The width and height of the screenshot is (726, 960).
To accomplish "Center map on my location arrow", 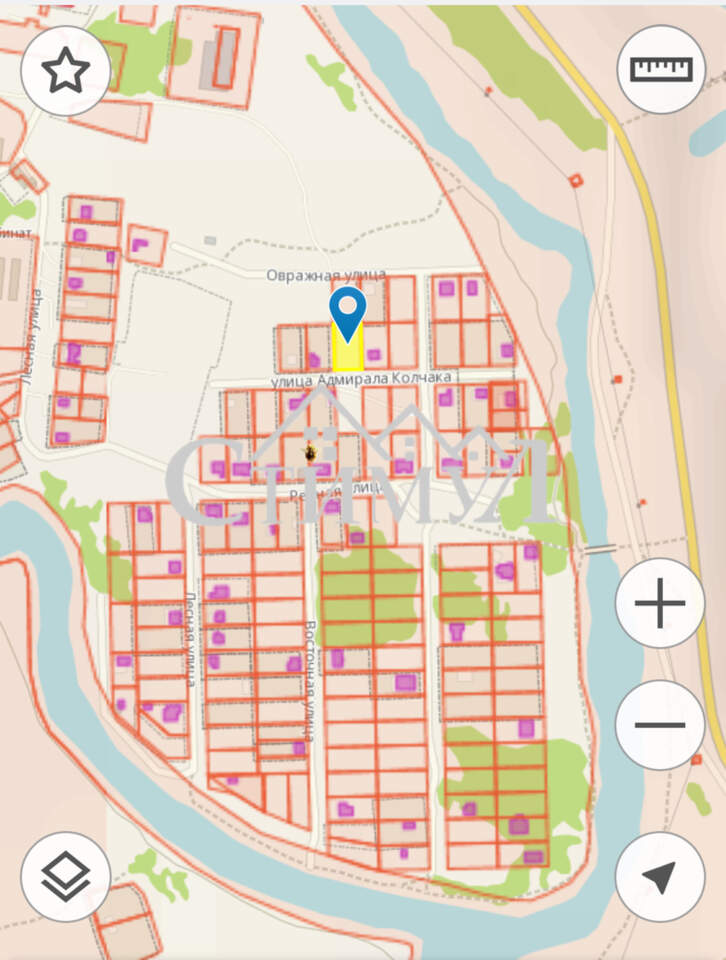I will pos(660,876).
